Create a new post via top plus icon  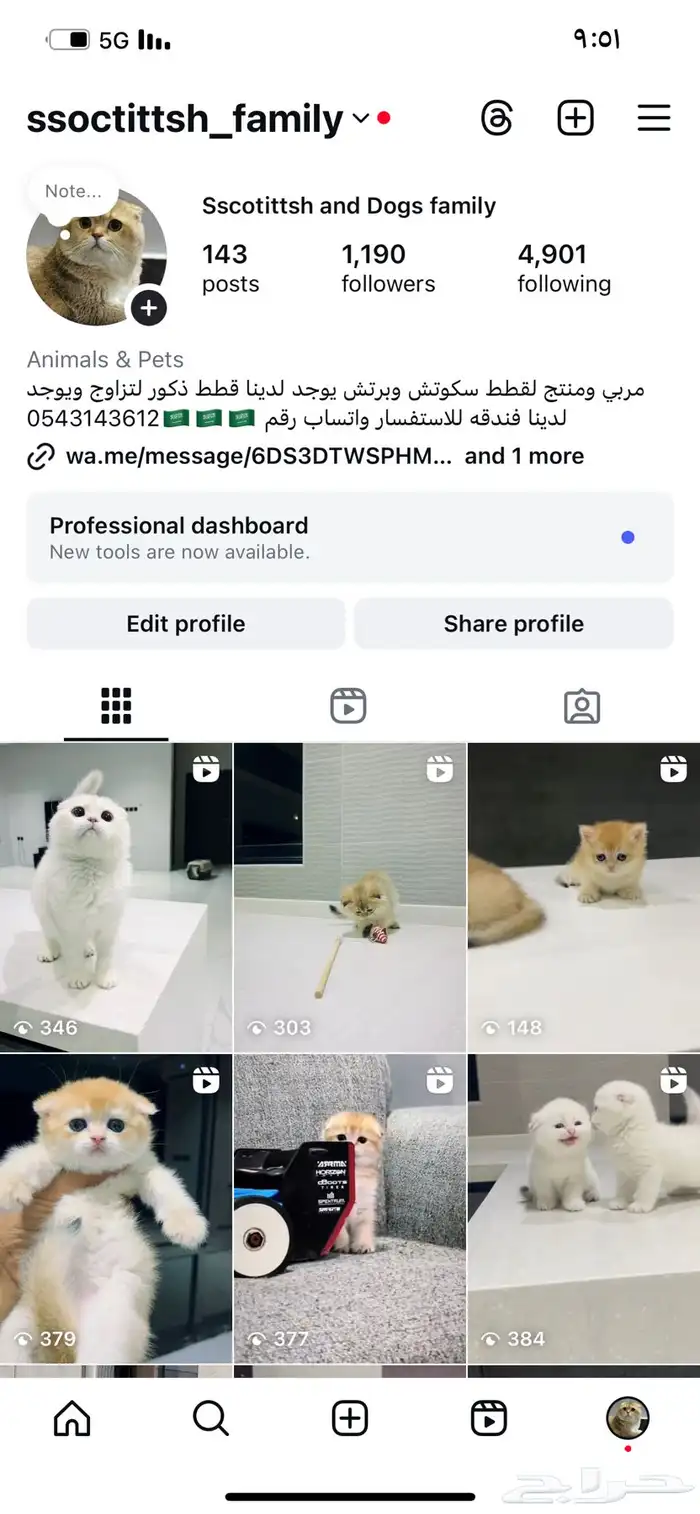pyautogui.click(x=575, y=119)
